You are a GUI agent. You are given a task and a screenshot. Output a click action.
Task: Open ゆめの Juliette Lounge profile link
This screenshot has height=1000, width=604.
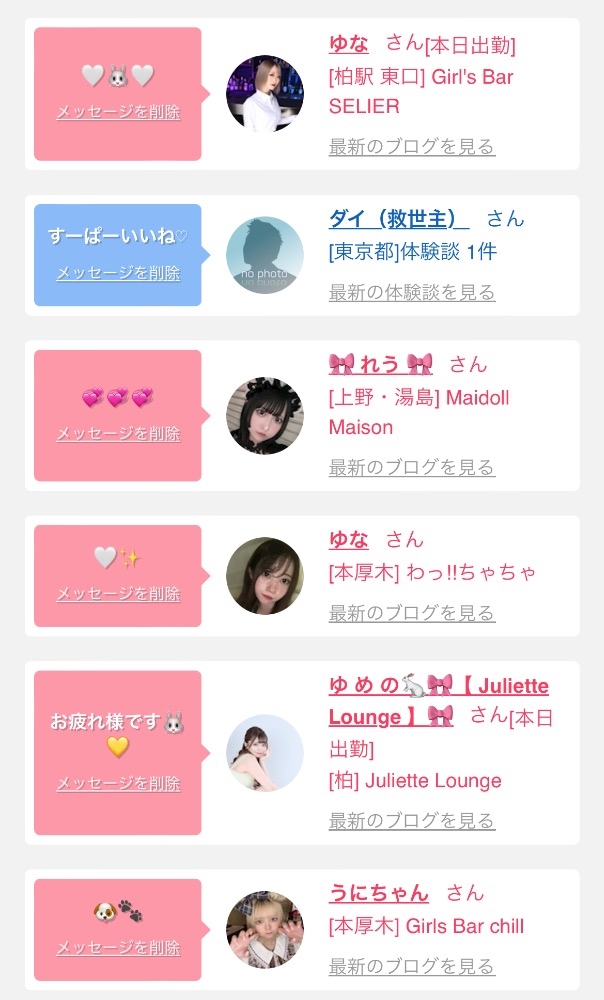tap(438, 687)
